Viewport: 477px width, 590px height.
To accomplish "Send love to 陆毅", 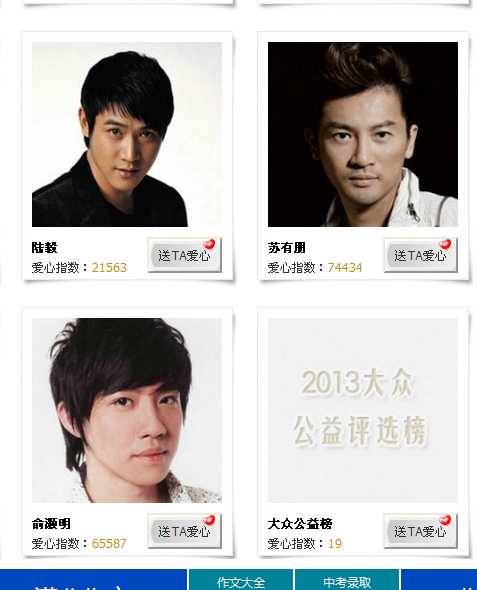I will click(x=184, y=255).
